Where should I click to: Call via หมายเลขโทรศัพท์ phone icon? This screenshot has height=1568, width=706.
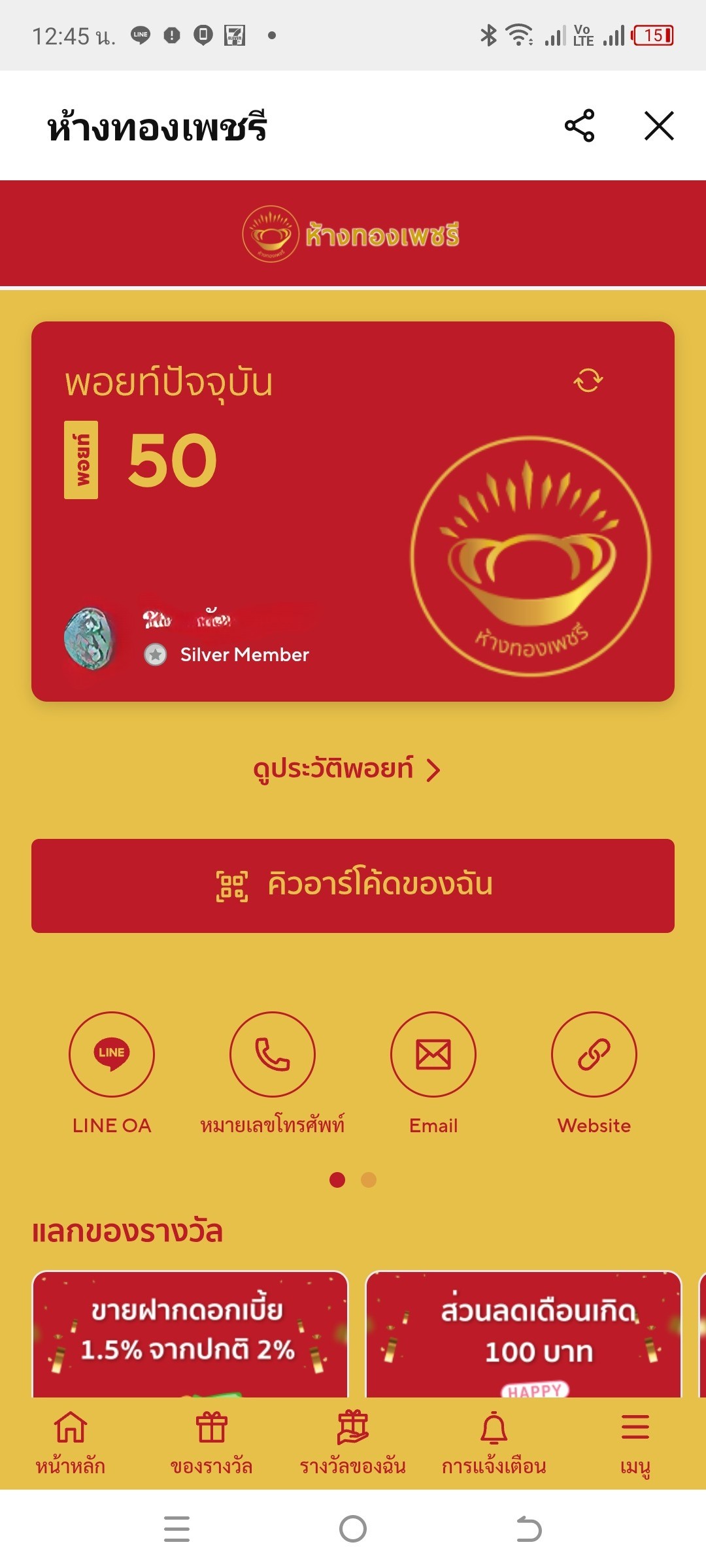(272, 1054)
